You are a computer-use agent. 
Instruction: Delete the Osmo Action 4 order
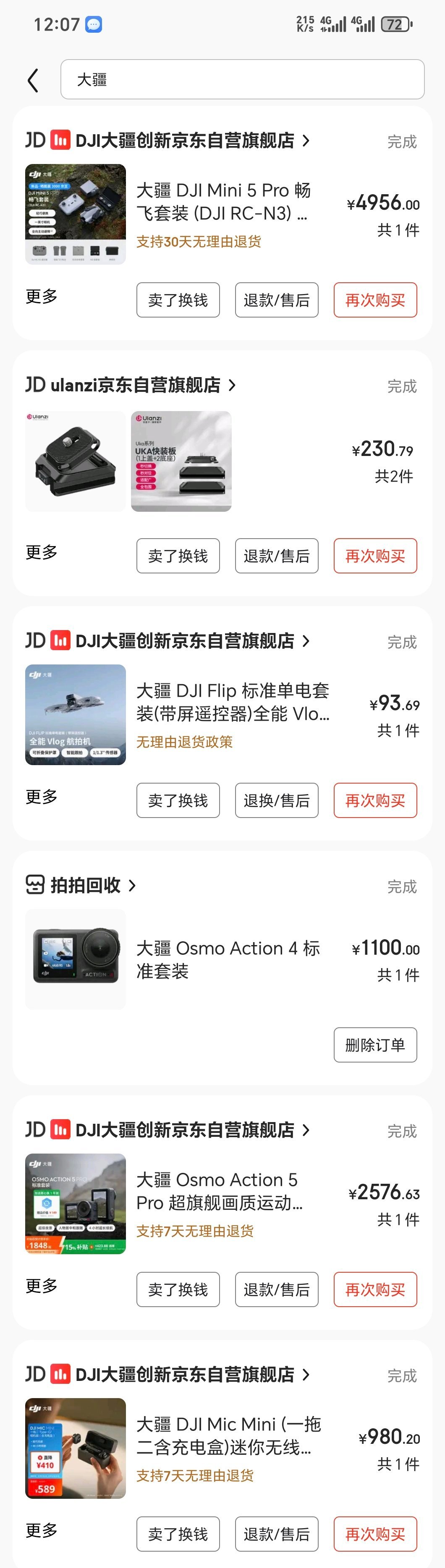click(375, 1045)
